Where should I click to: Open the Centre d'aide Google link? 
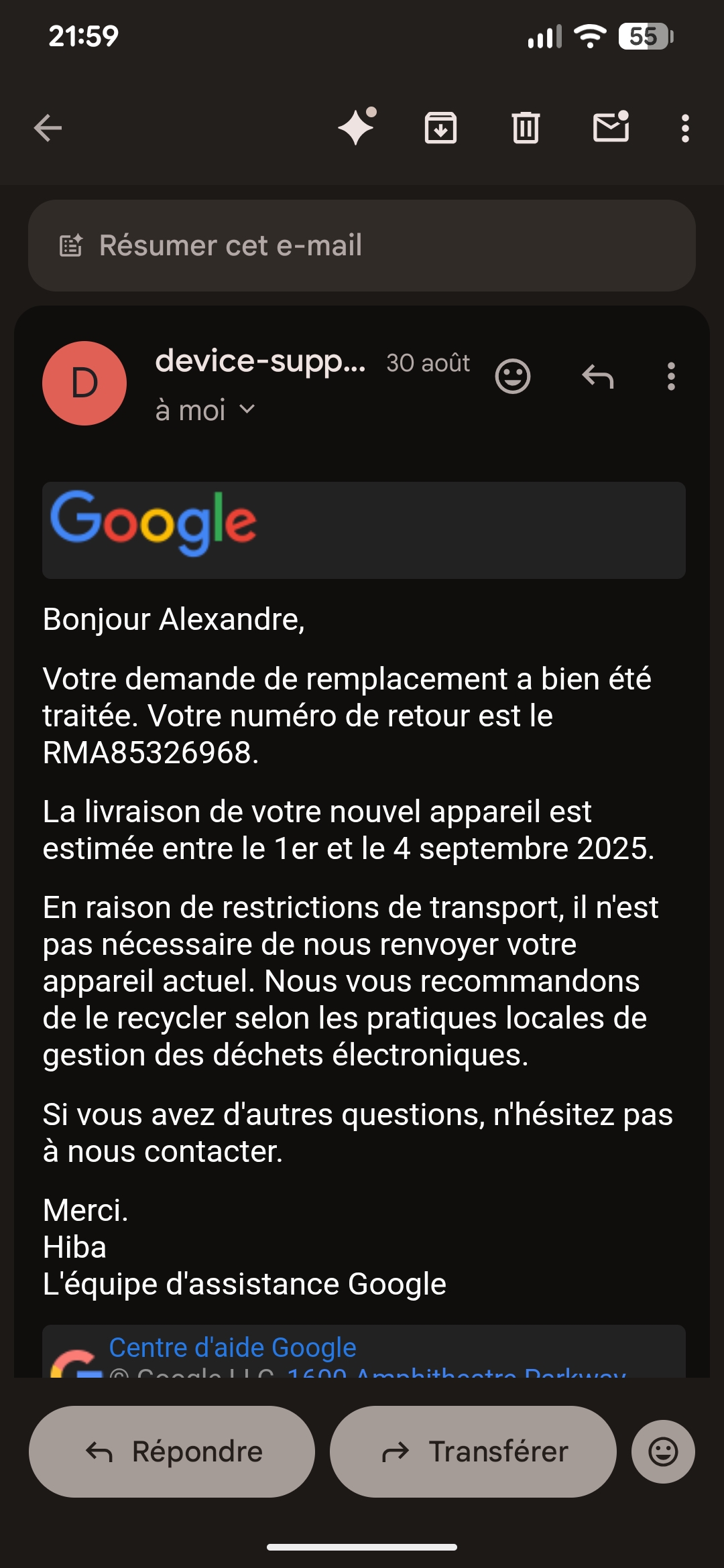[233, 1348]
